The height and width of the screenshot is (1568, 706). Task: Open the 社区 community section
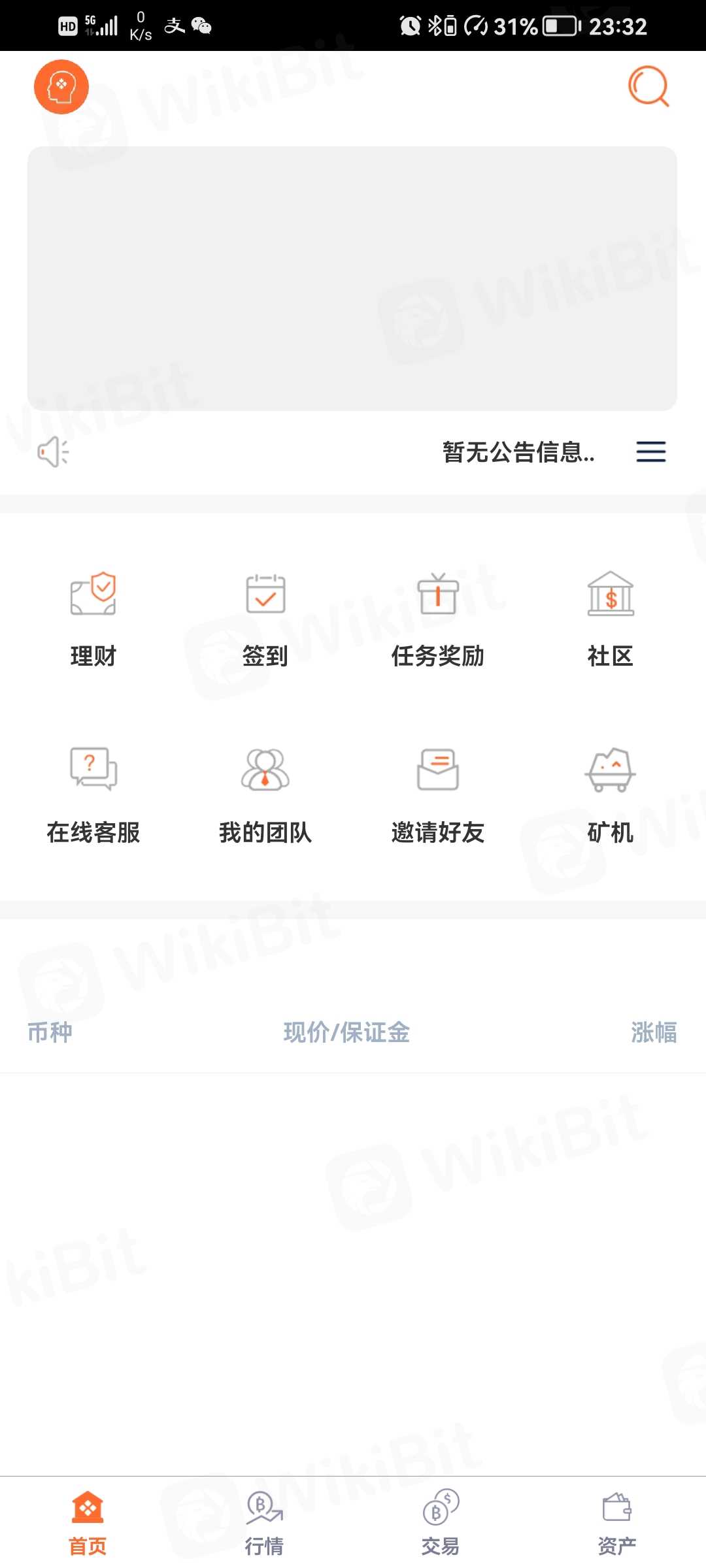click(x=610, y=617)
